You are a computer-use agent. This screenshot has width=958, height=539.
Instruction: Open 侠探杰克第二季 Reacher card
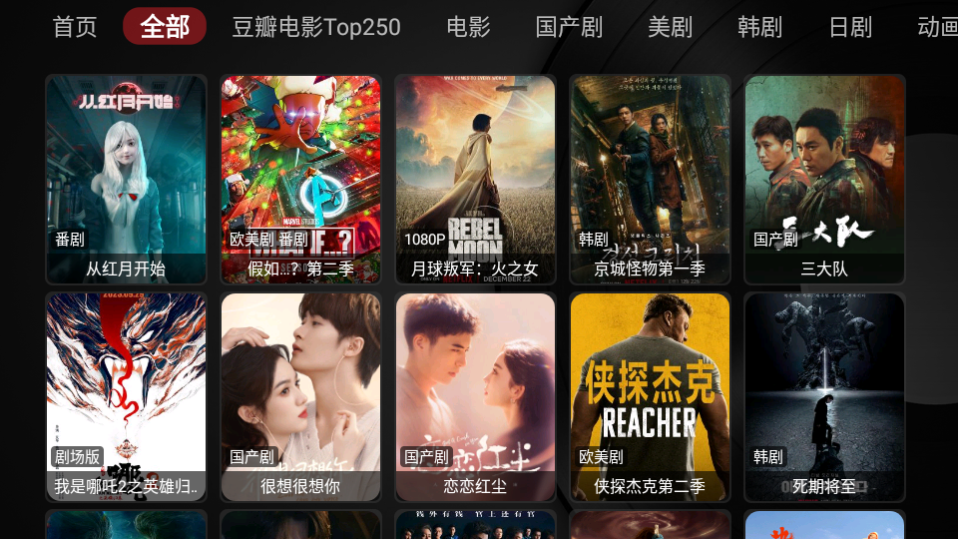(x=650, y=397)
